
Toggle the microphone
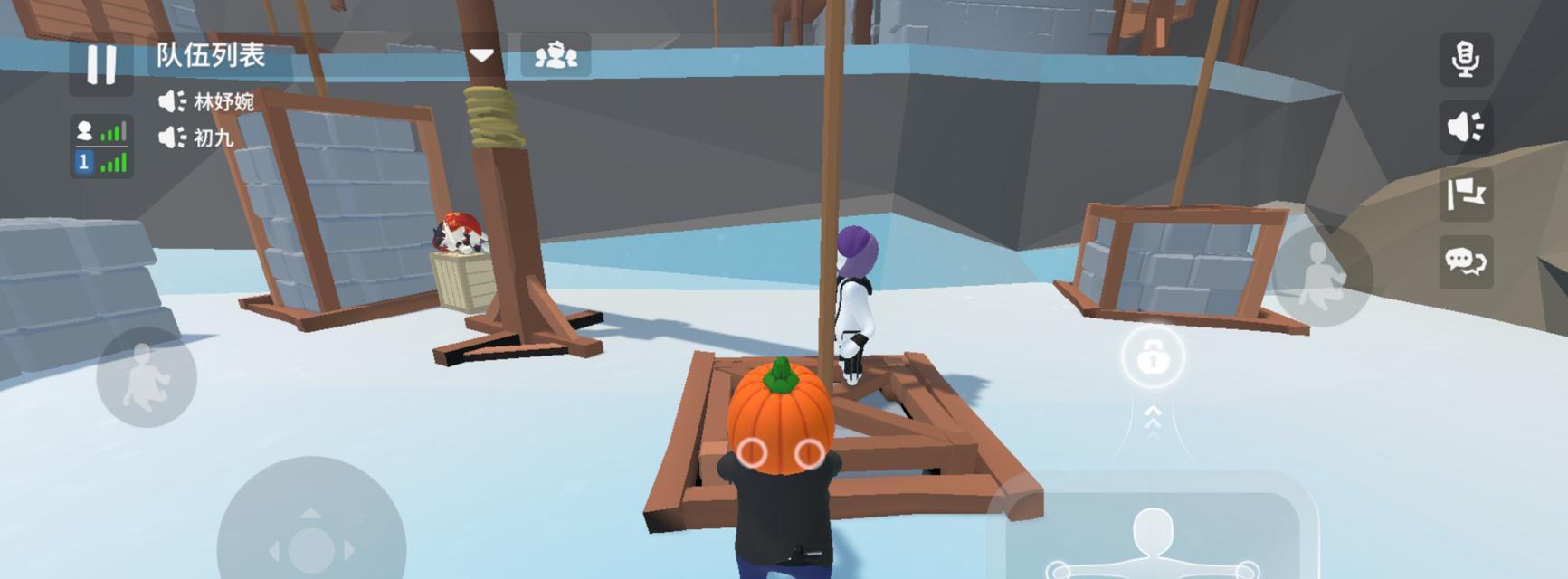(1465, 60)
